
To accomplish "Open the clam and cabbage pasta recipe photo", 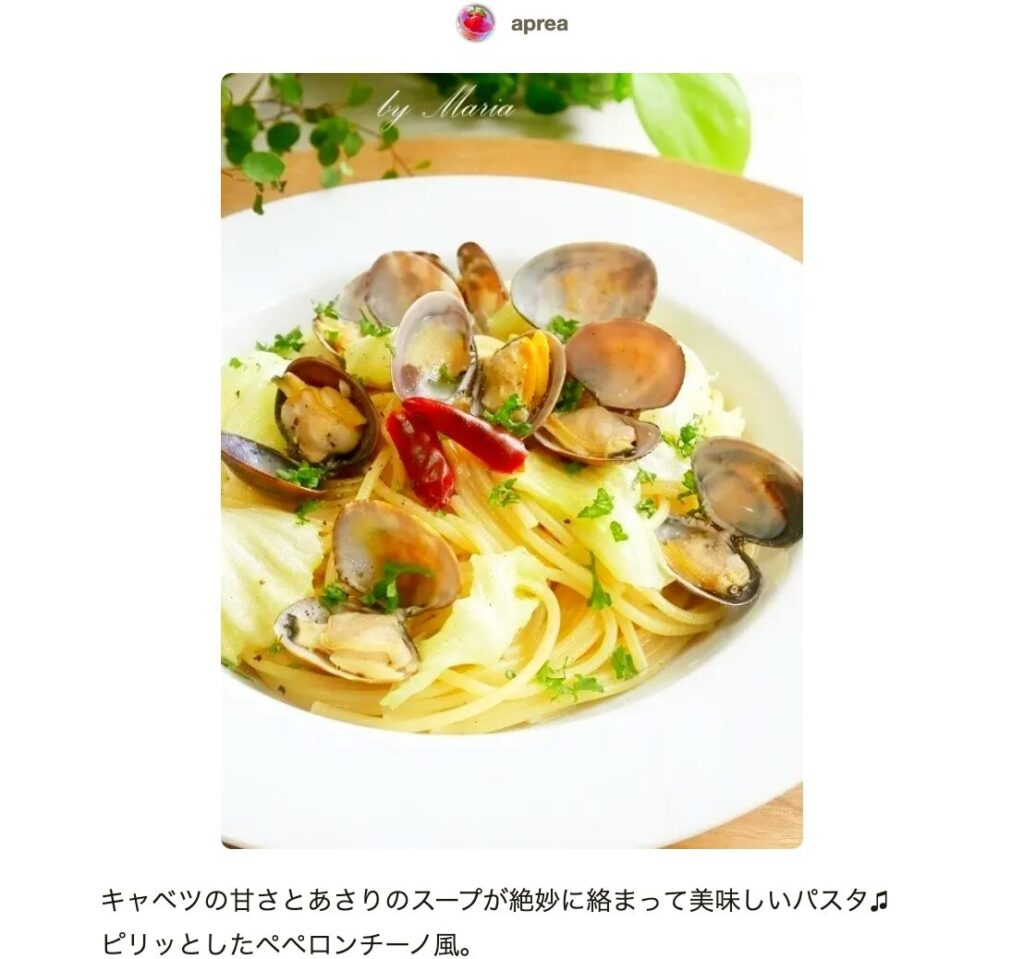I will point(511,460).
